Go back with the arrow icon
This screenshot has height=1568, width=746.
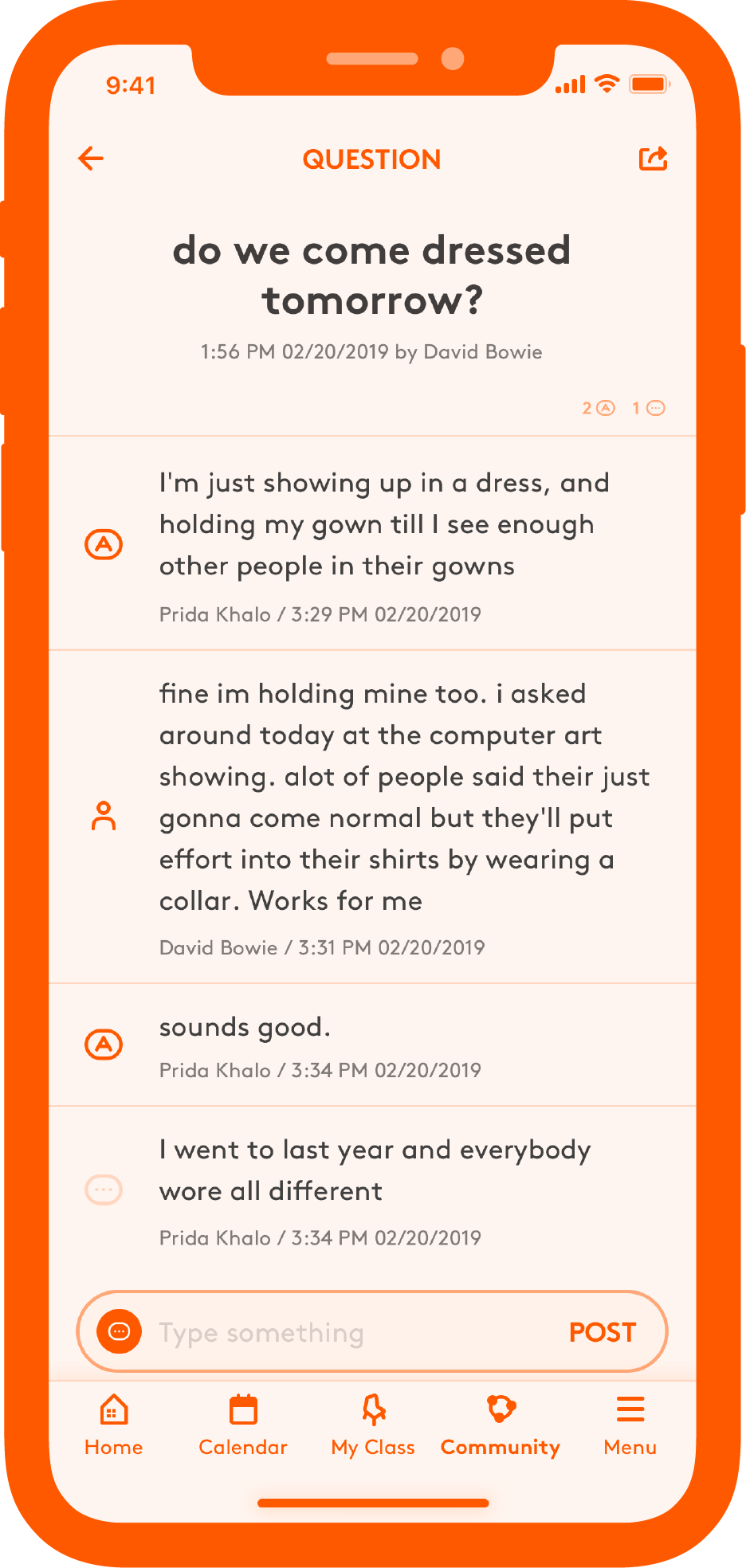click(x=91, y=159)
